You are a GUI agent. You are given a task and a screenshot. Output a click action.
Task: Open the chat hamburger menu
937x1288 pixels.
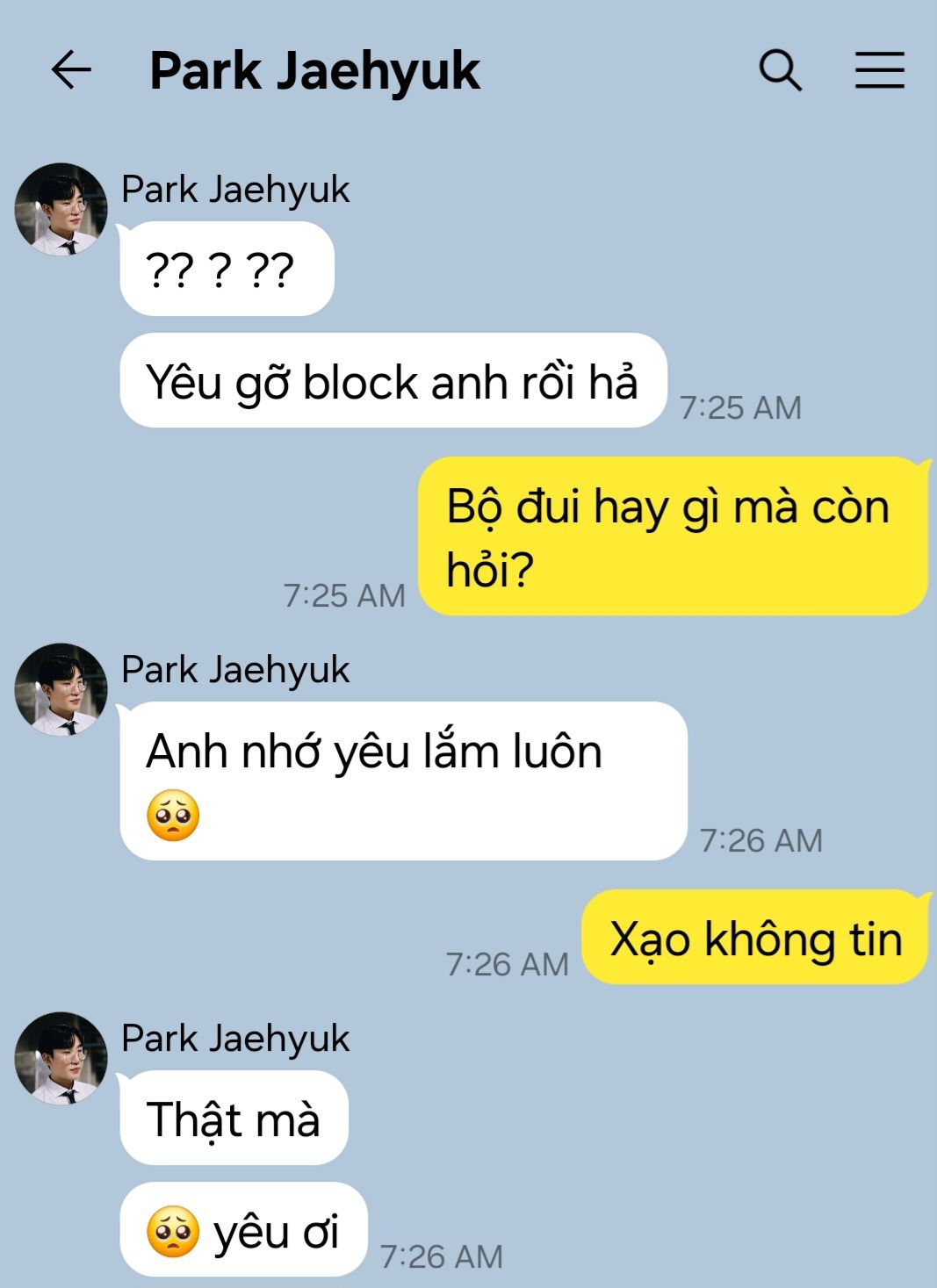[x=879, y=70]
